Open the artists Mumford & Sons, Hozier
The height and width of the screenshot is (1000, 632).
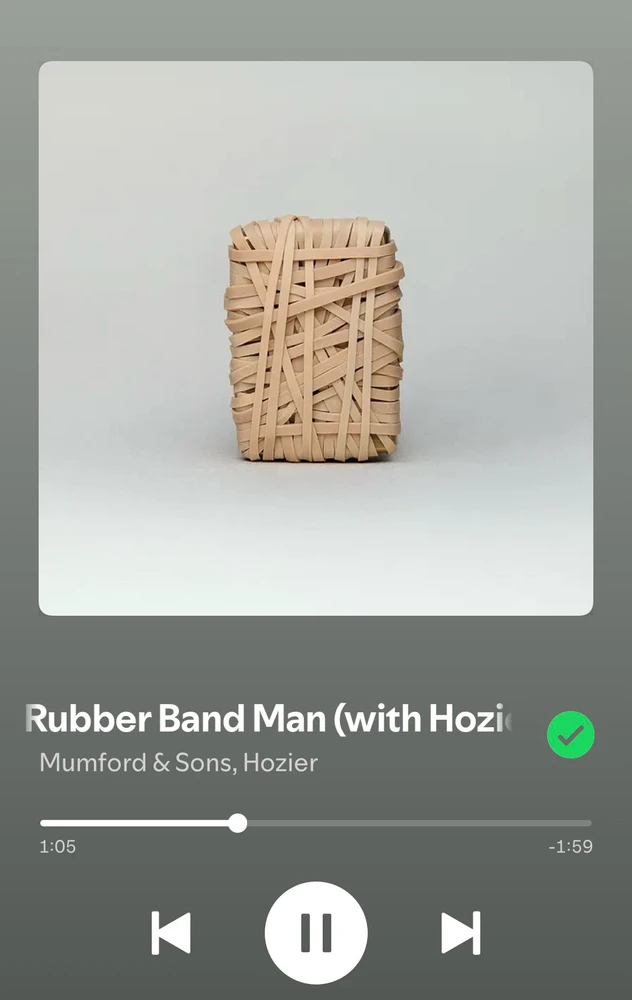point(178,763)
